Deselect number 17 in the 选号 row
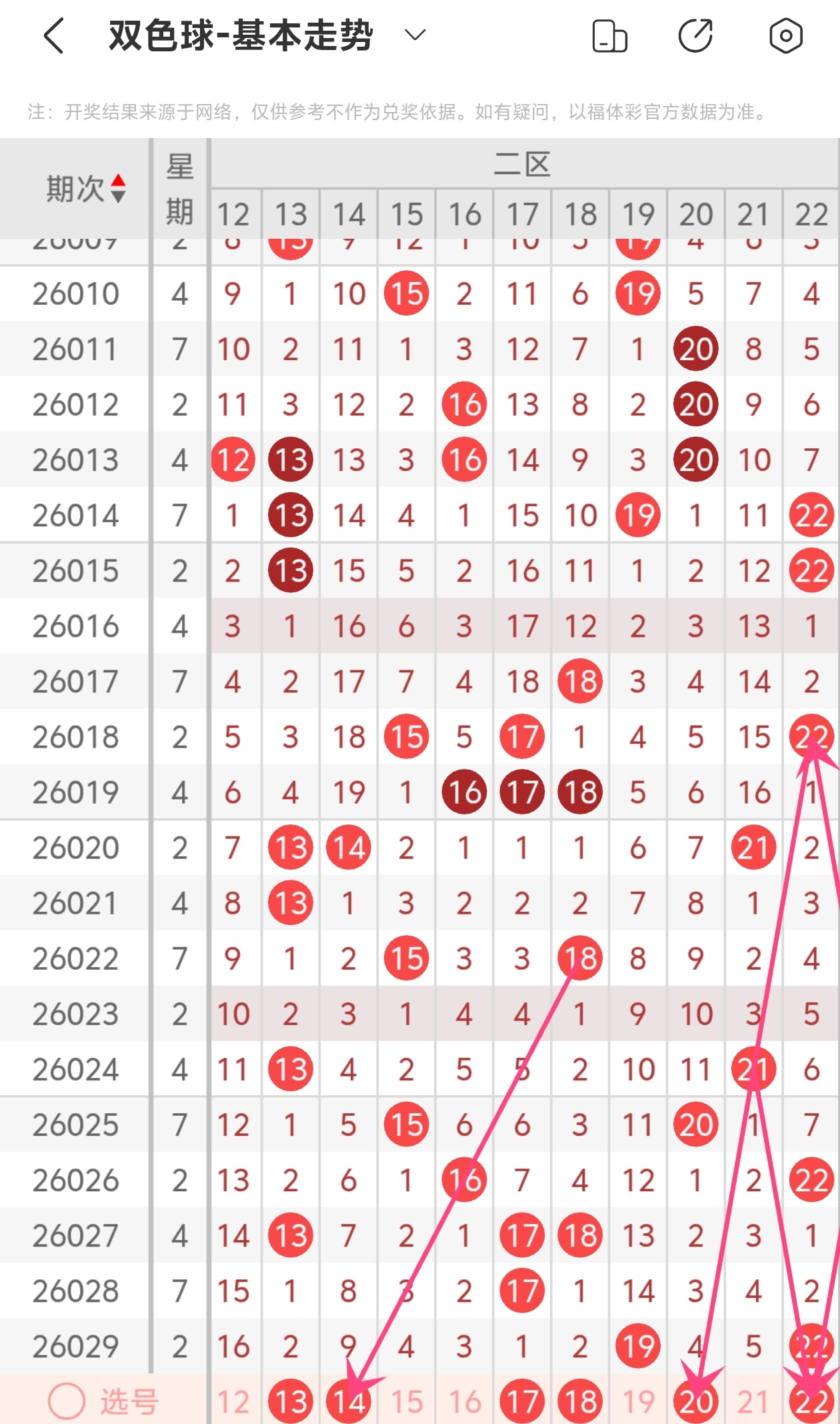Screen dimensions: 840x1424 coord(522,1401)
